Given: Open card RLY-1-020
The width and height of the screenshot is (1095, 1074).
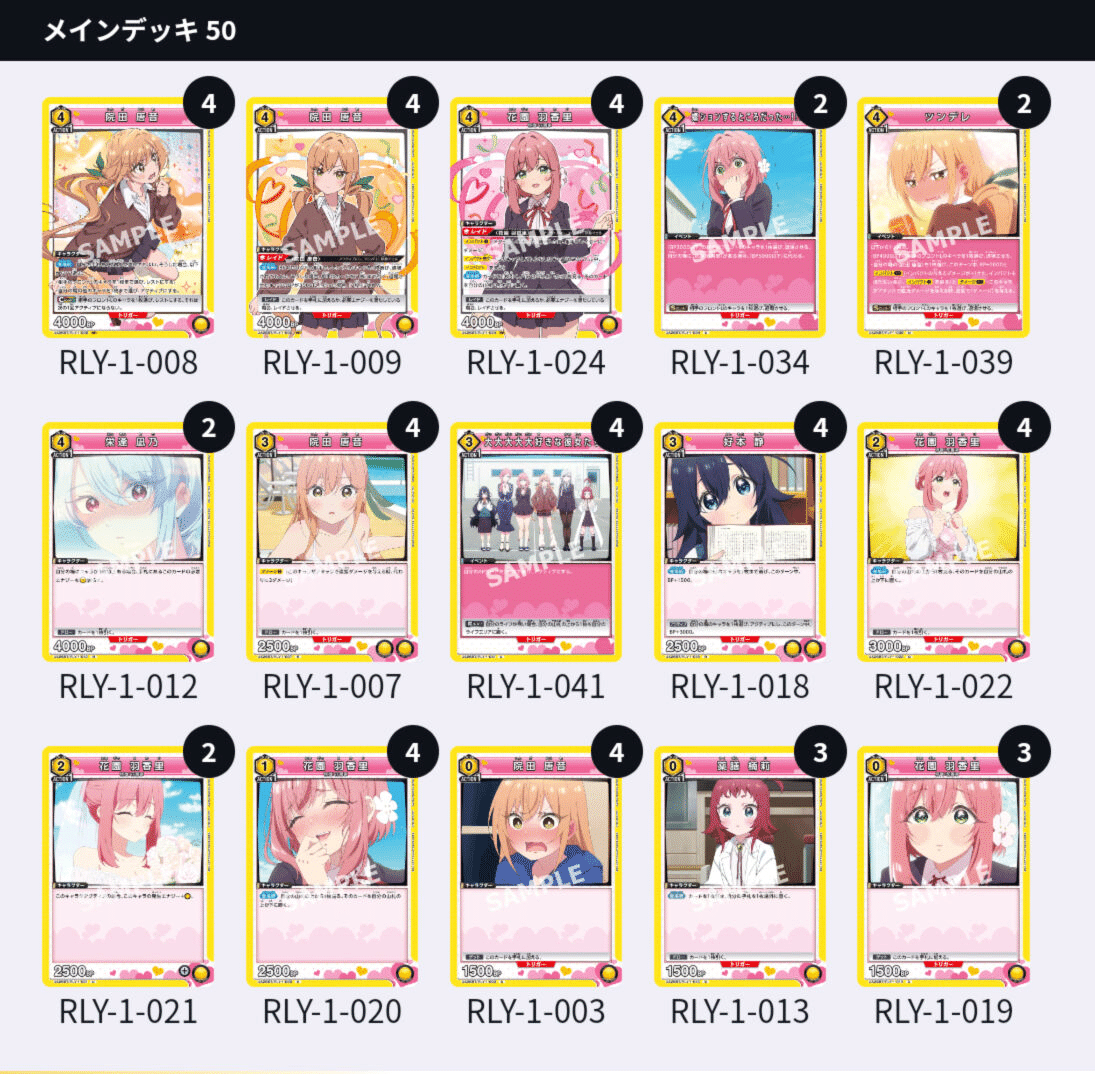Looking at the screenshot, I should click(x=332, y=866).
